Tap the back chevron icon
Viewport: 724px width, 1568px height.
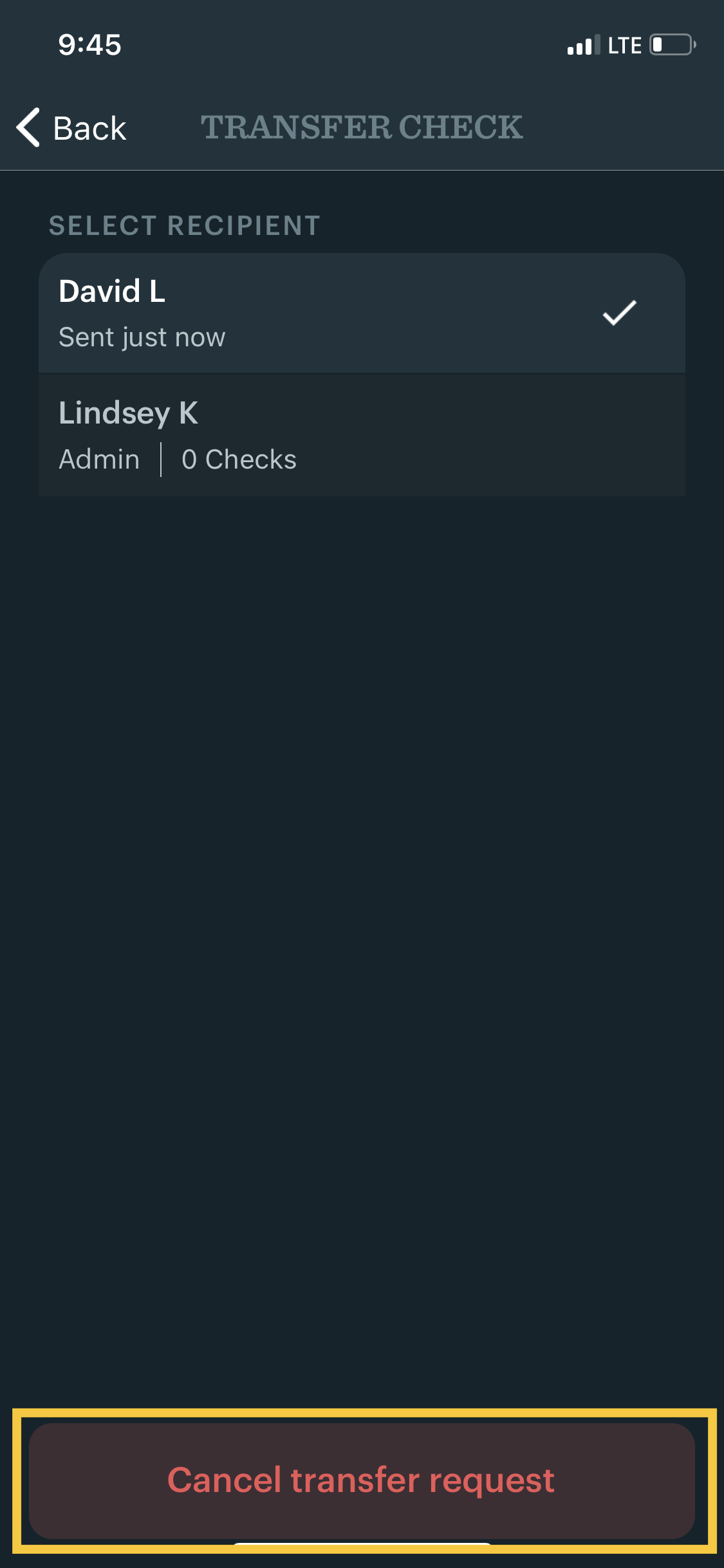[28, 127]
